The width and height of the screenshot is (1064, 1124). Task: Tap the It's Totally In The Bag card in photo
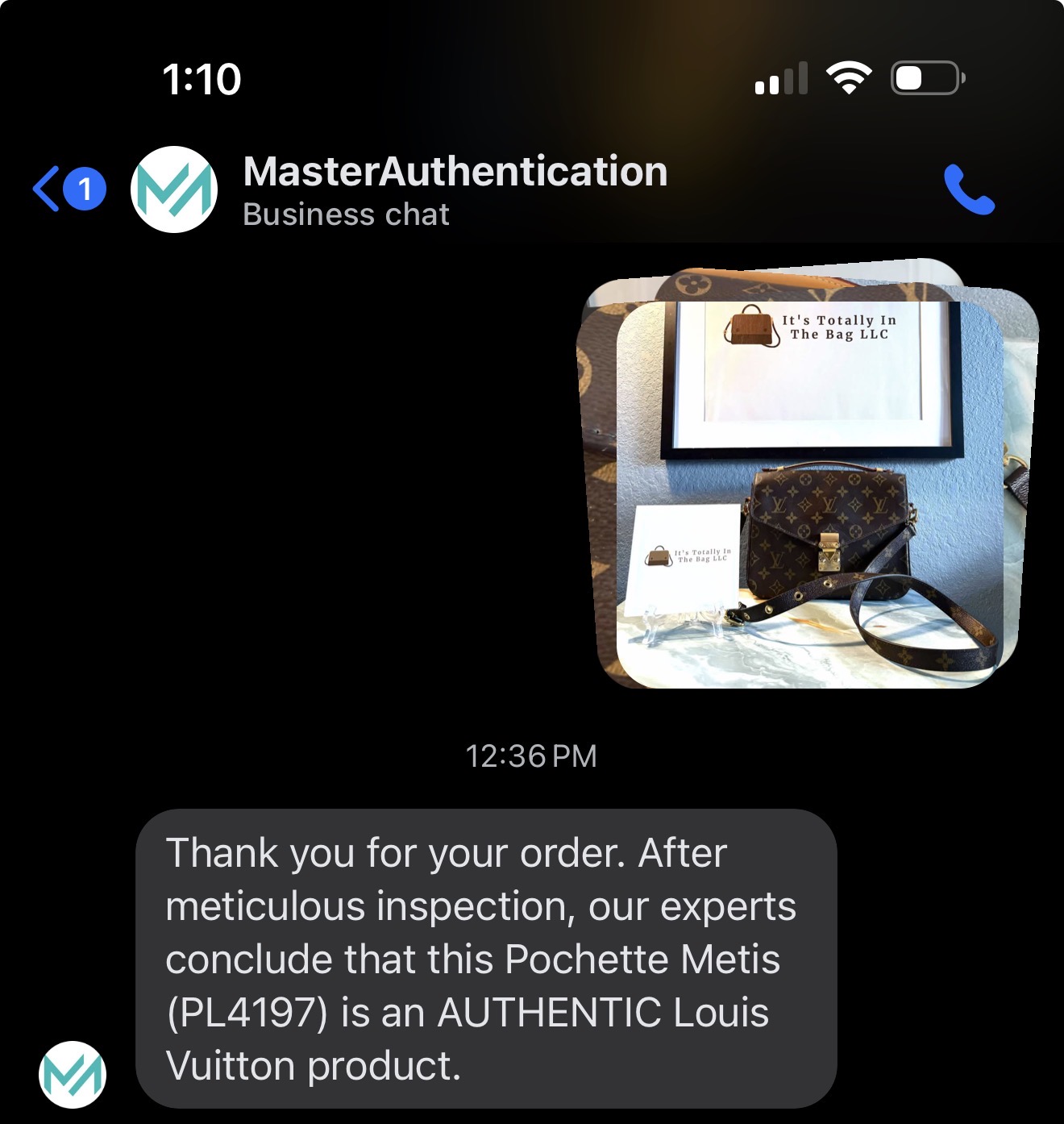(x=689, y=556)
